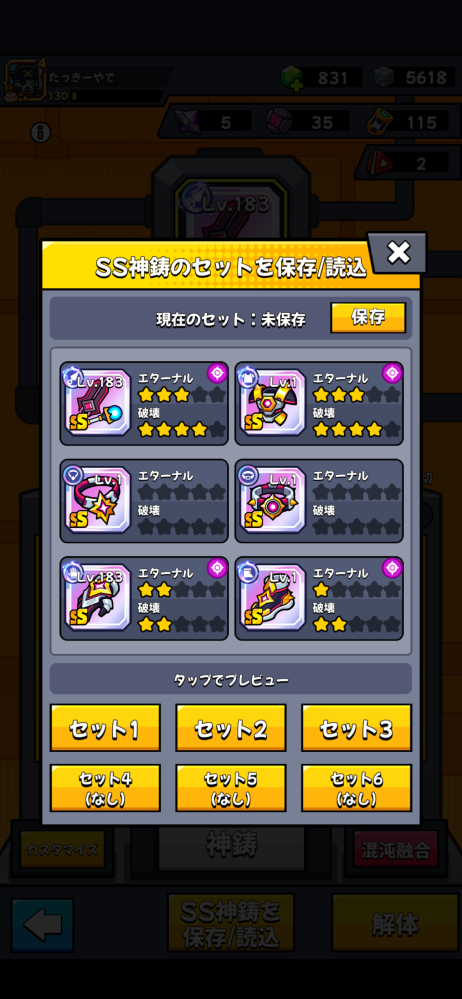Close the SS神鋳 set dialog

coord(398,253)
